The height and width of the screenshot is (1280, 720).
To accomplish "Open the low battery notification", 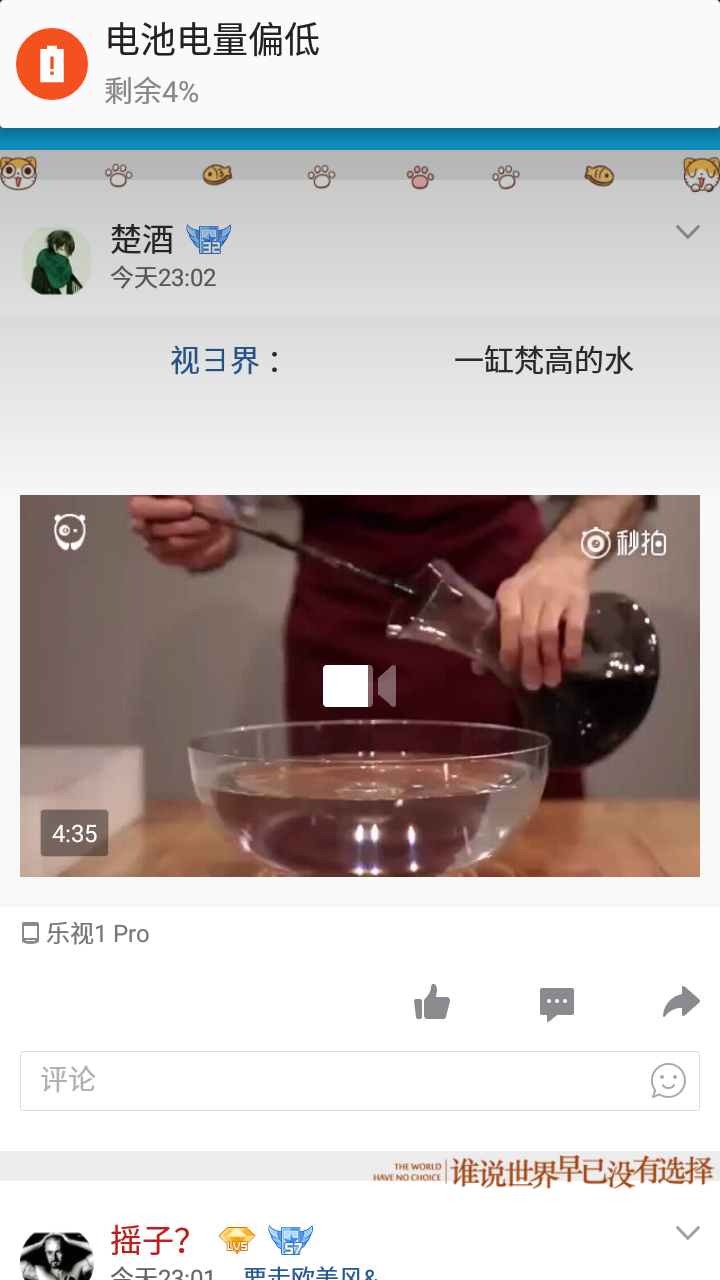I will 360,64.
